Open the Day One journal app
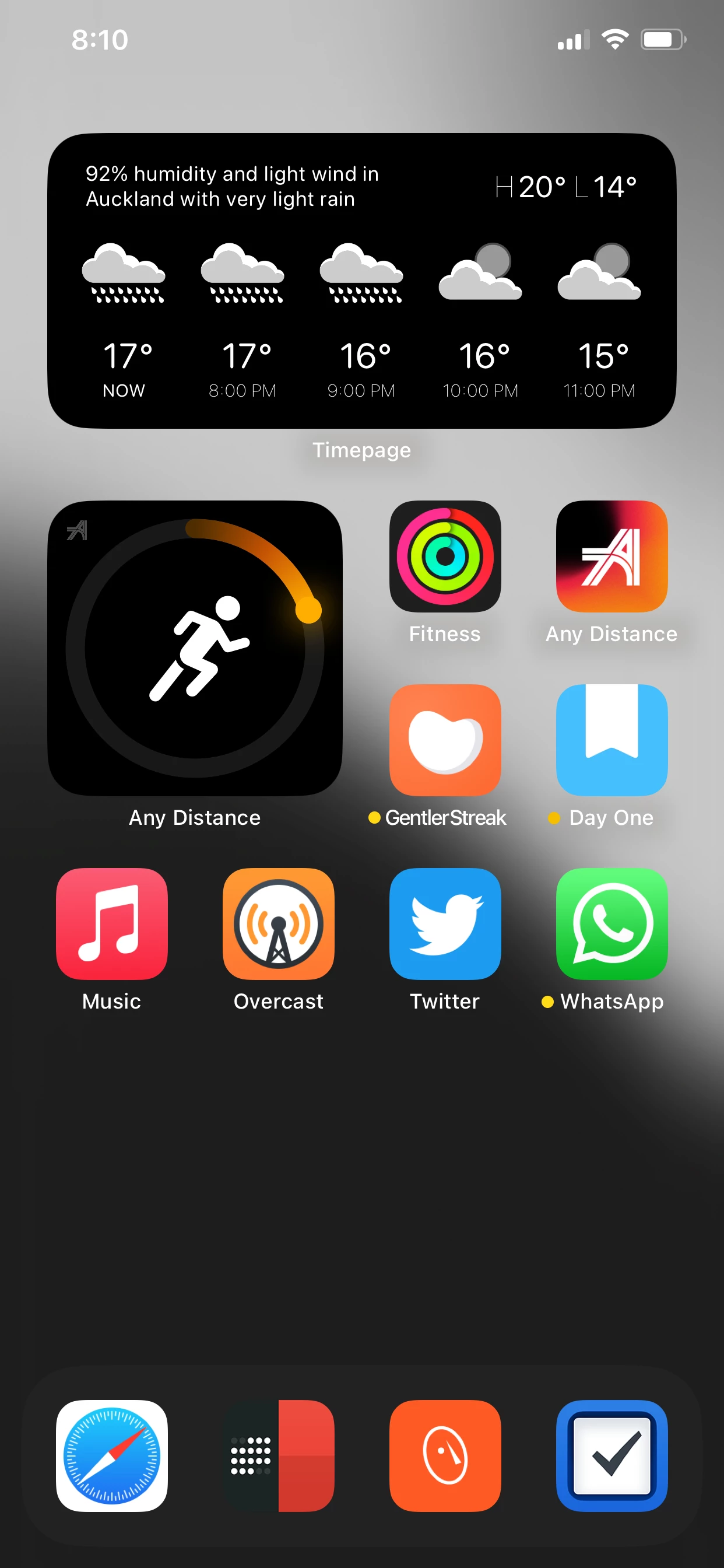The height and width of the screenshot is (1568, 724). tap(612, 740)
